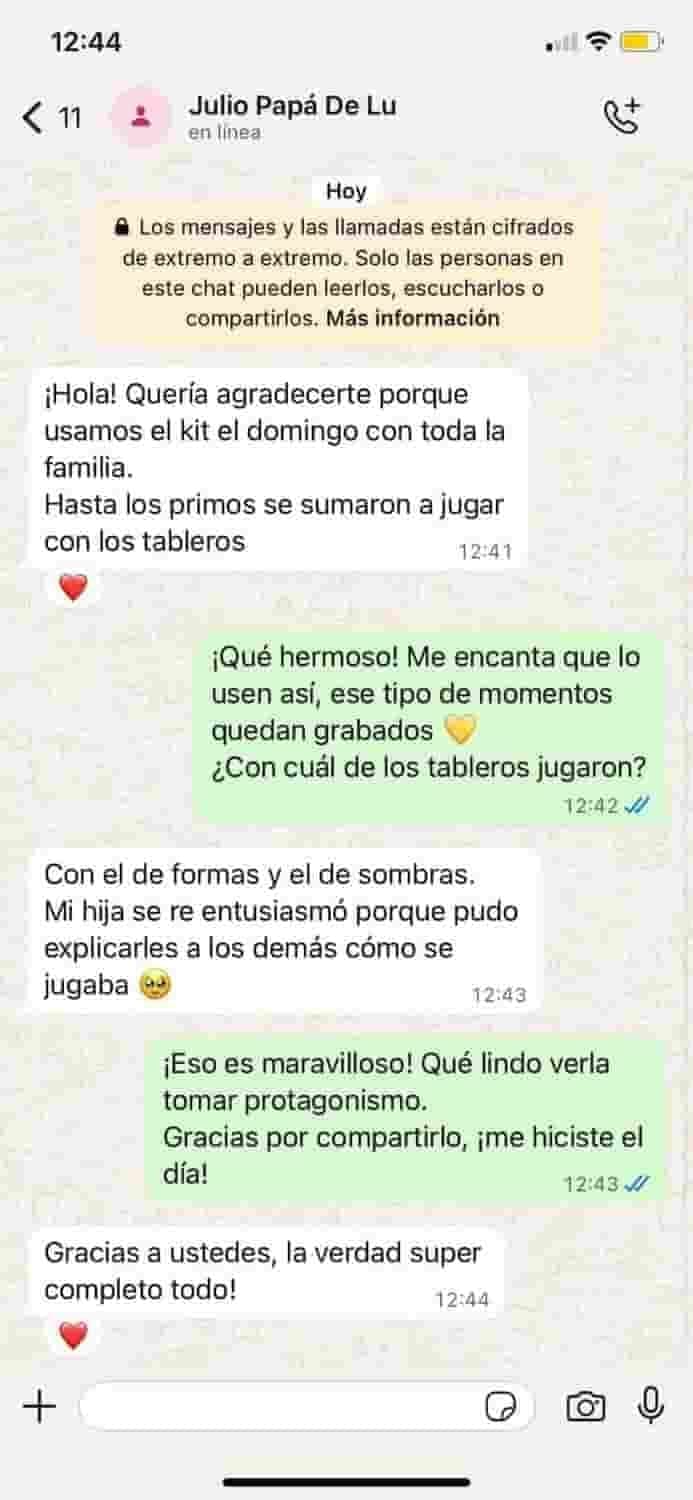Open the camera to send a photo
693x1500 pixels.
(585, 1407)
